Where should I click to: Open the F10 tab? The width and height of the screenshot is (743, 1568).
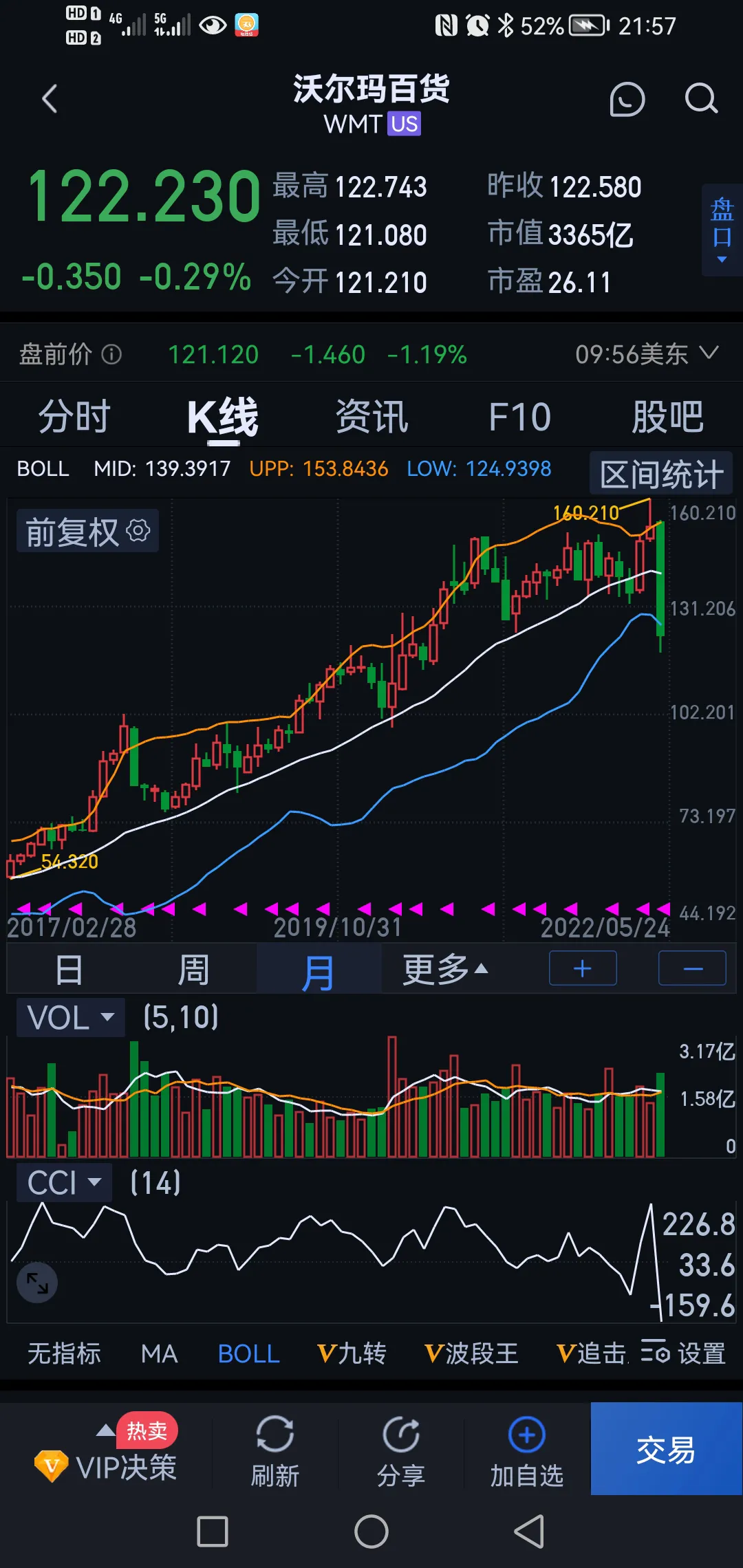[519, 417]
